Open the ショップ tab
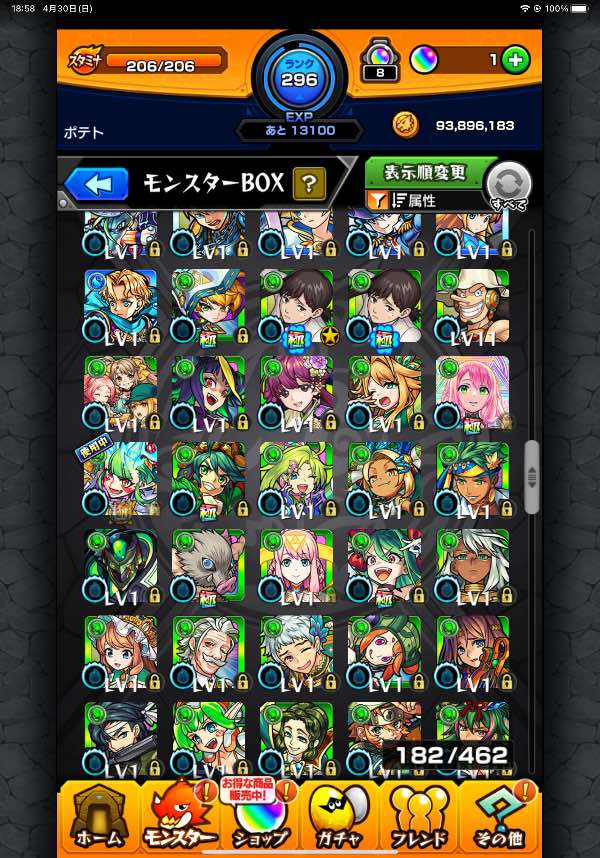Image resolution: width=600 pixels, height=858 pixels. (x=261, y=817)
